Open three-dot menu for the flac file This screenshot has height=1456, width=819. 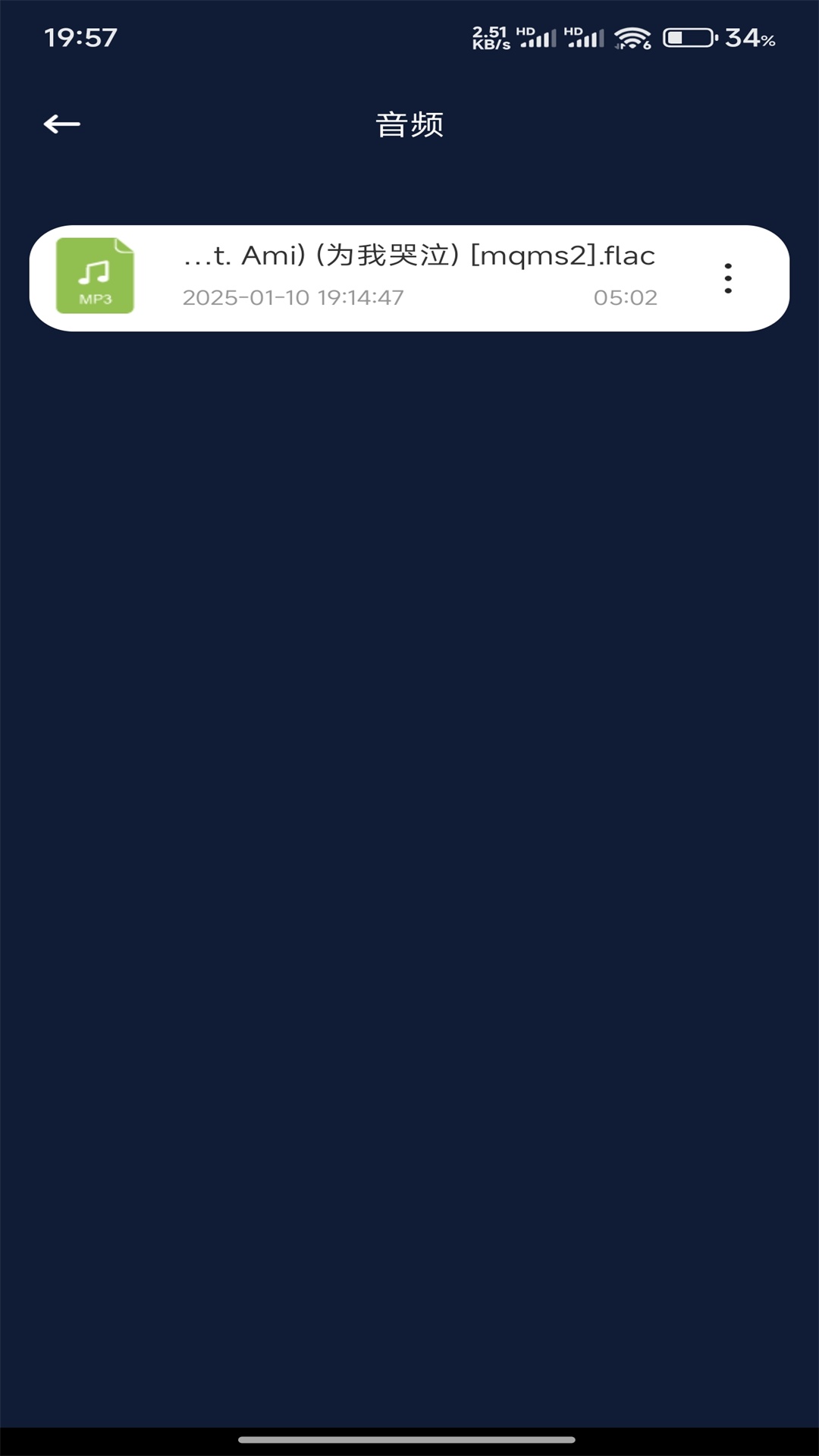point(727,278)
